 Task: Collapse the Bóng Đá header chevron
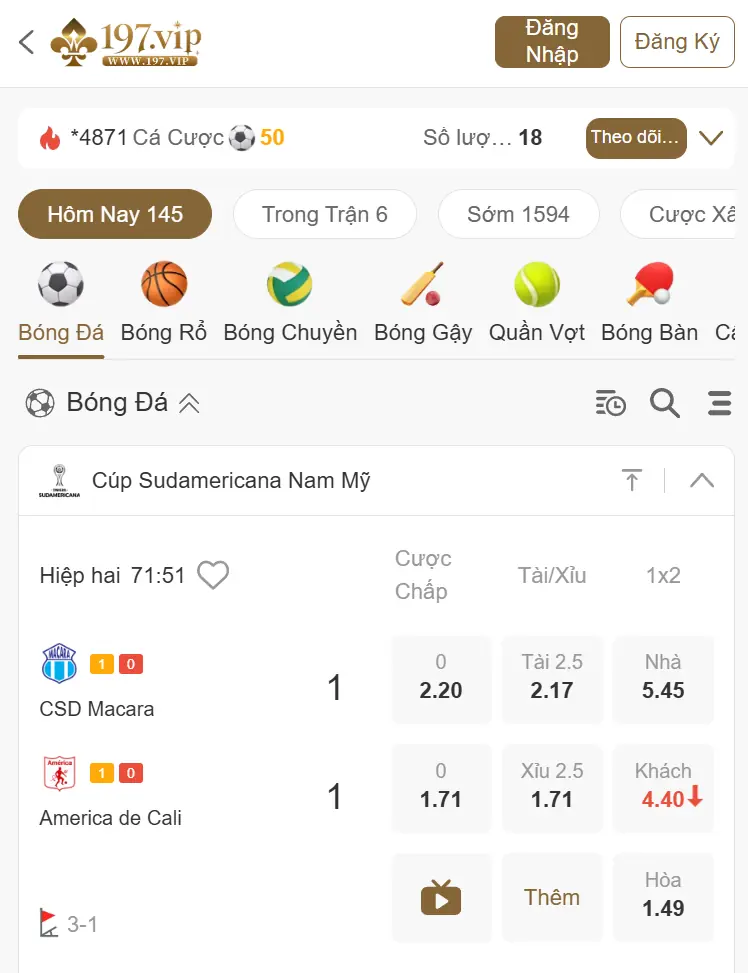191,402
